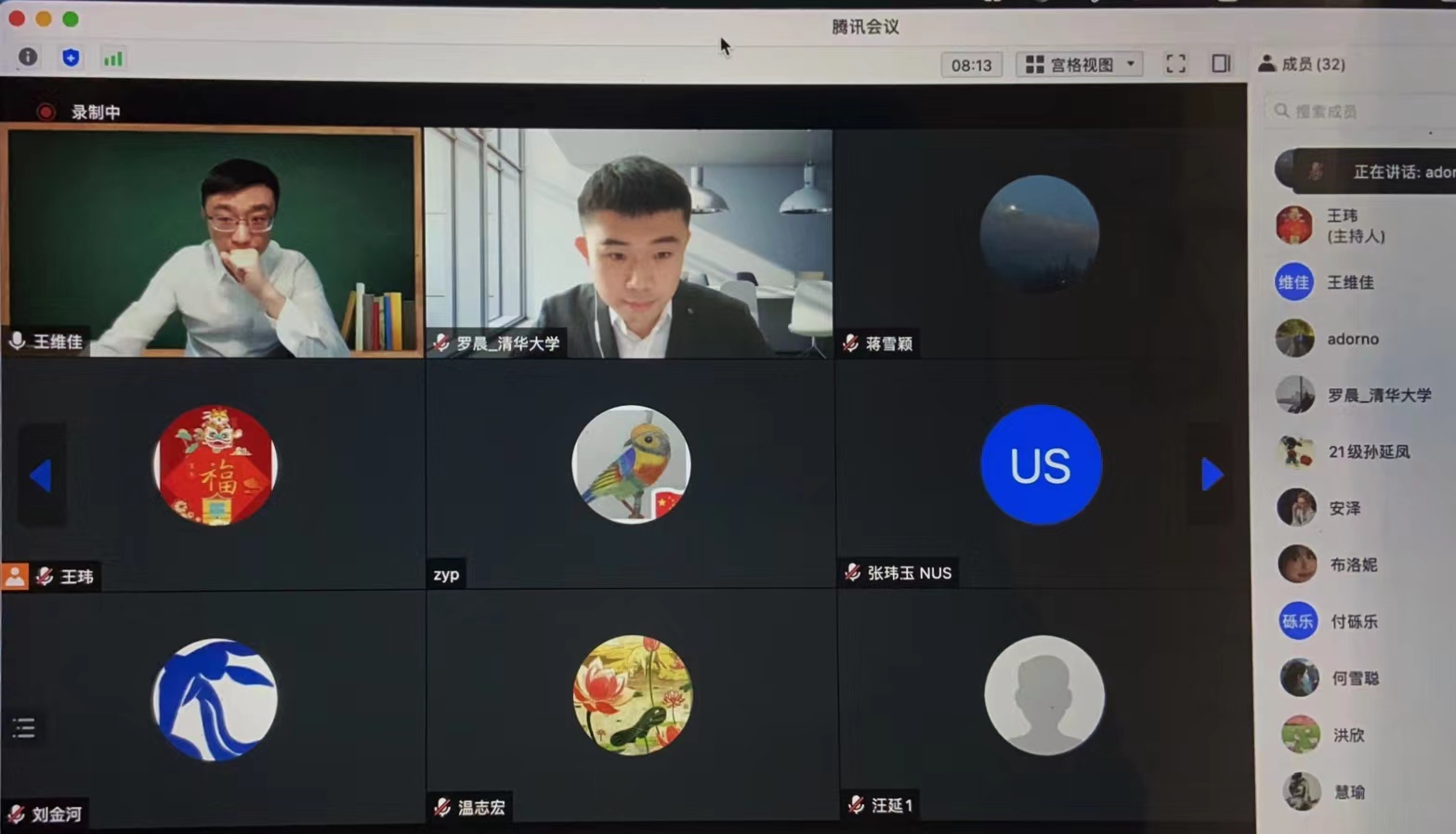Open the 宫格视图 layout dropdown
Viewport: 1456px width, 834px height.
pyautogui.click(x=1080, y=64)
